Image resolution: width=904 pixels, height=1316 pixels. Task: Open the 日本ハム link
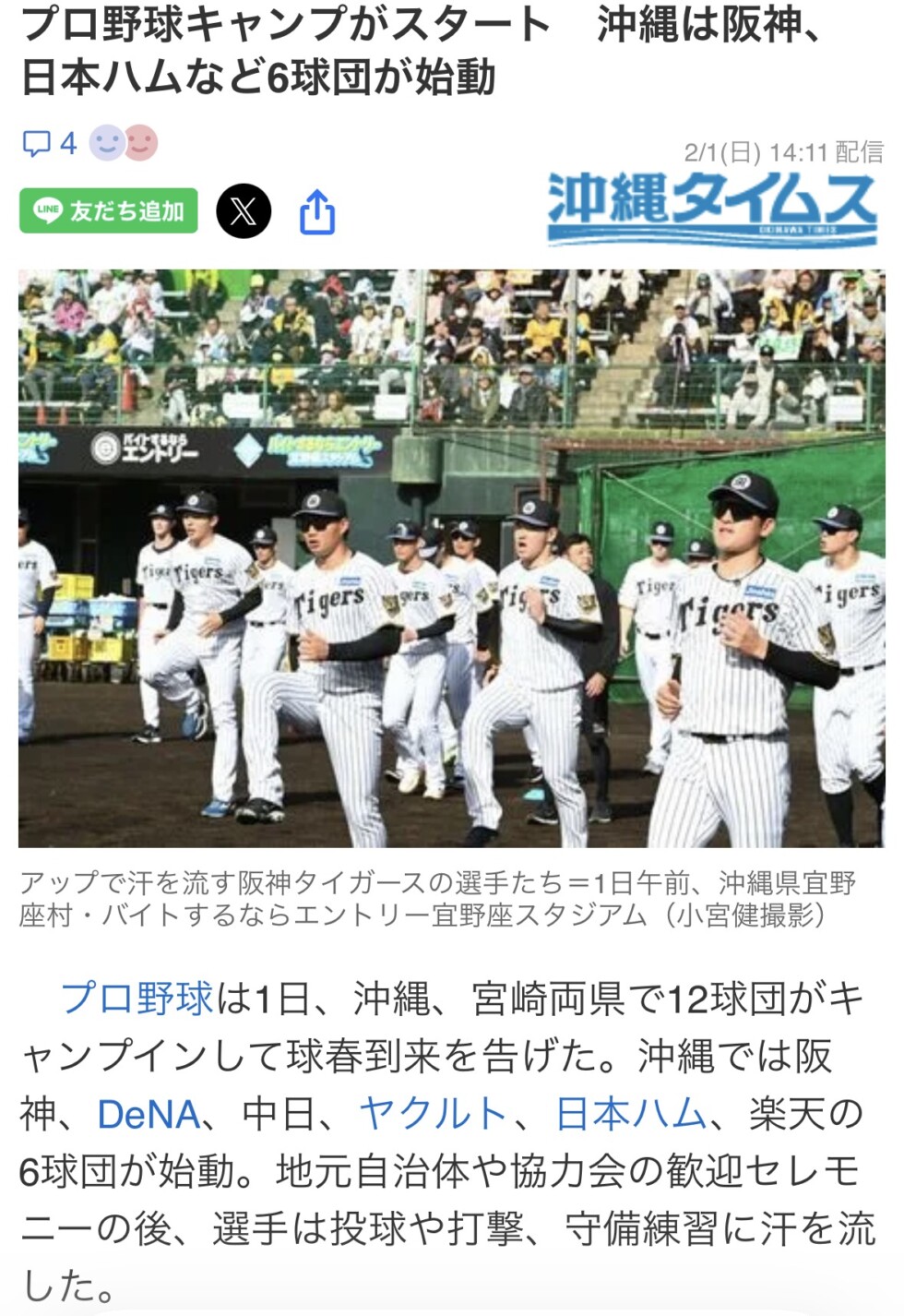pyautogui.click(x=630, y=1115)
